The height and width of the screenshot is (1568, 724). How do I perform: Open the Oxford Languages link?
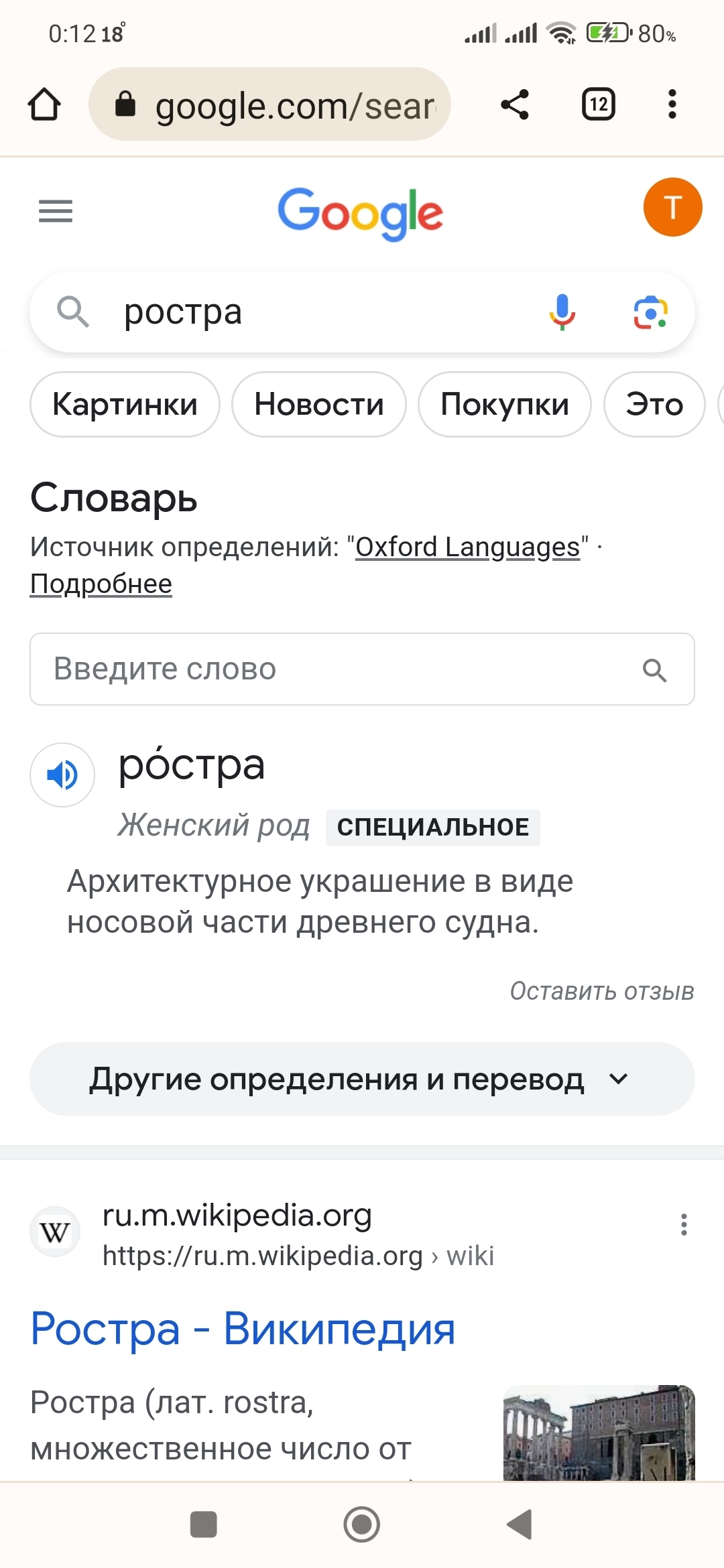point(467,547)
